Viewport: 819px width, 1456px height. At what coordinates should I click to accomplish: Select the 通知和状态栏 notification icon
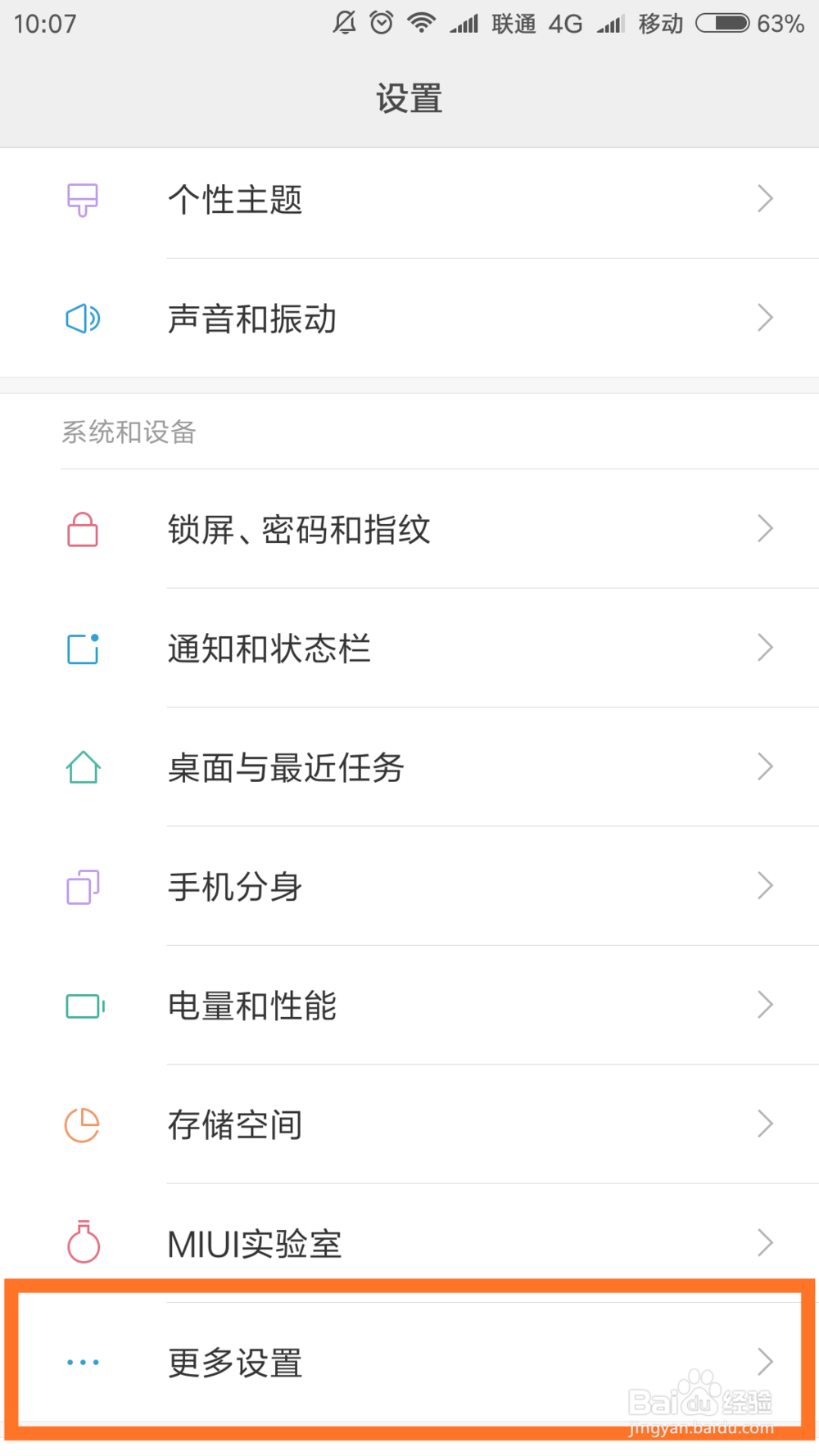tap(82, 648)
